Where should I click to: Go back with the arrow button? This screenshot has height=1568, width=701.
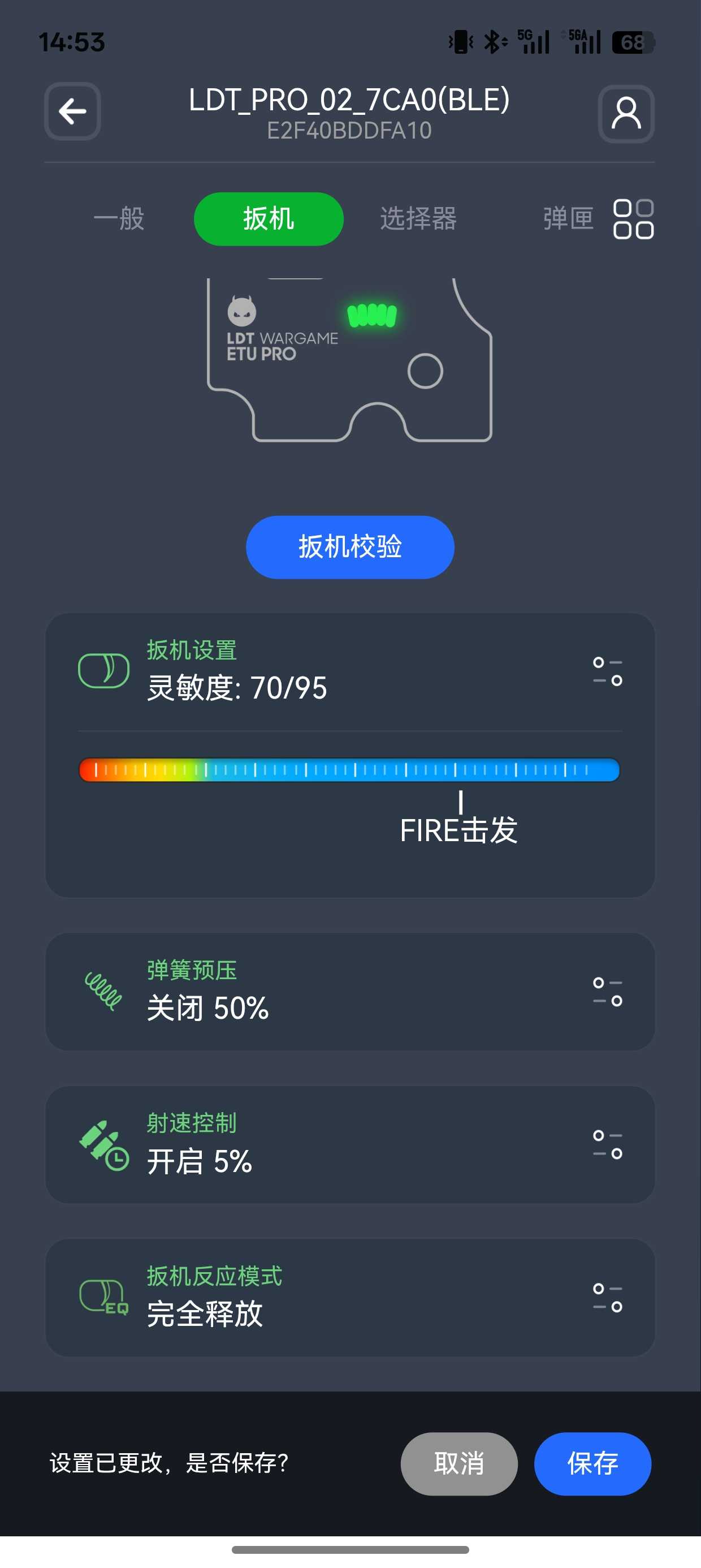coord(72,111)
